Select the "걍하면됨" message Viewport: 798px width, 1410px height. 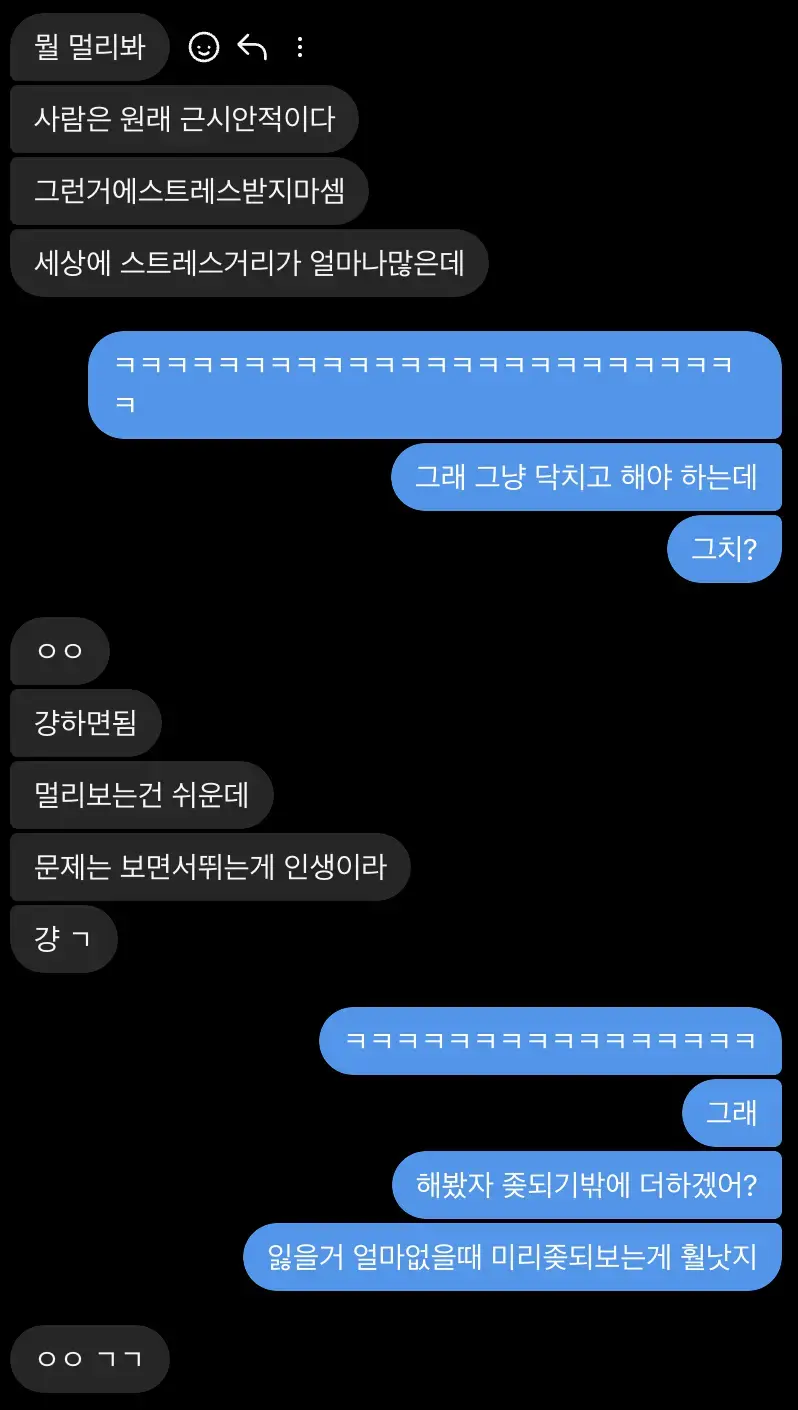tap(86, 723)
